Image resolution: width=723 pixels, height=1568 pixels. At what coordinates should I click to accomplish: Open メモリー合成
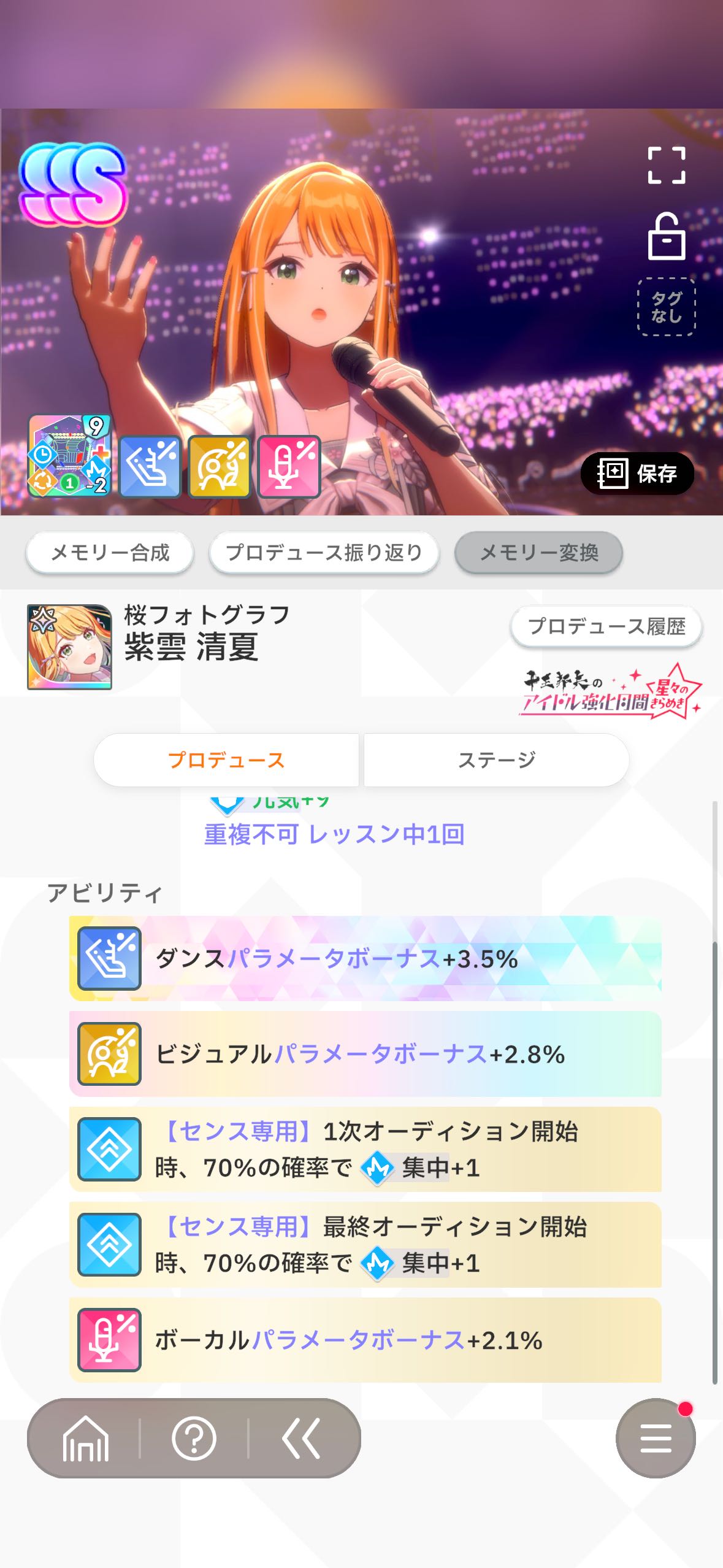110,553
